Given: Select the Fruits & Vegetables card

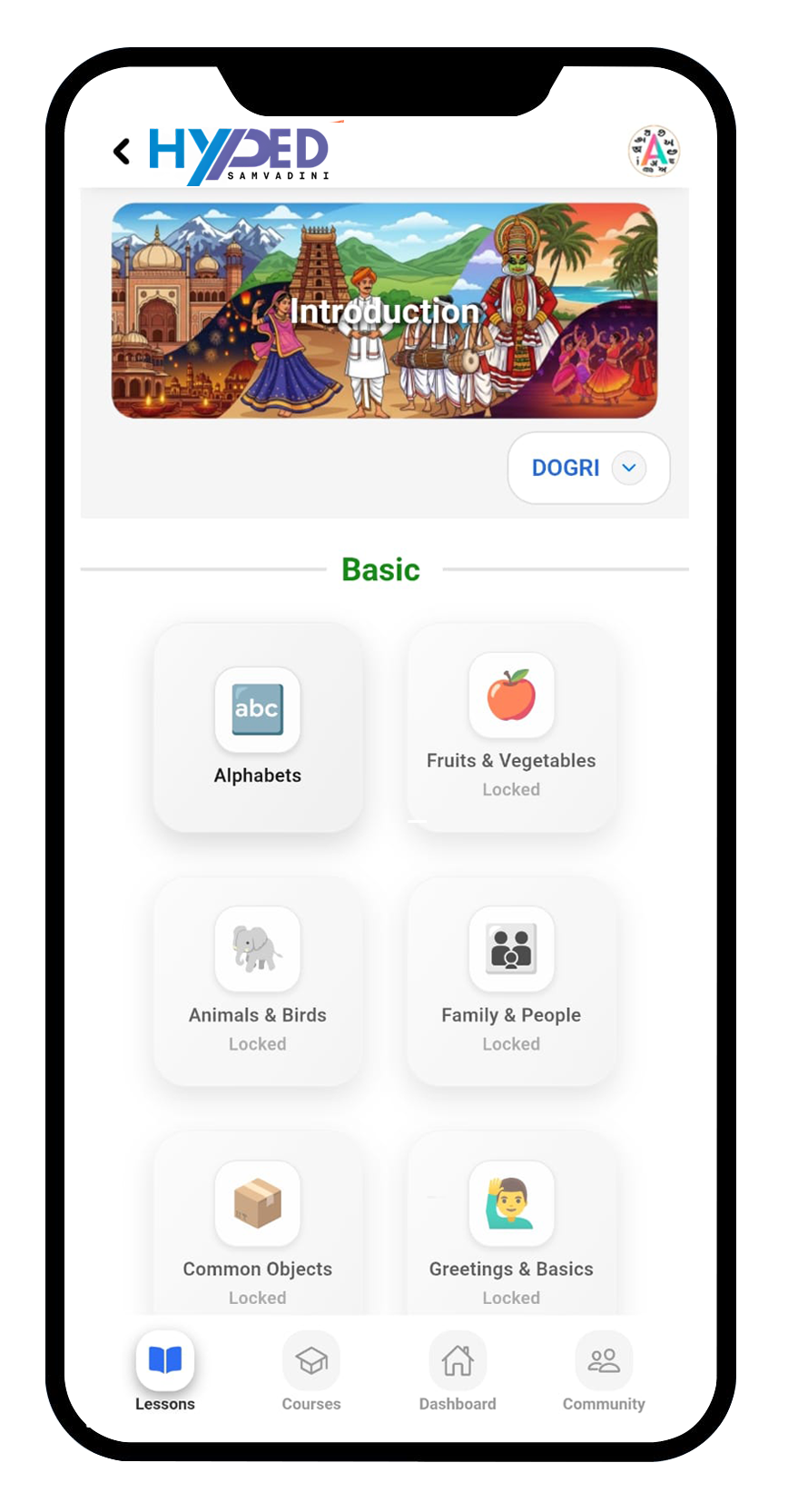Looking at the screenshot, I should point(511,726).
